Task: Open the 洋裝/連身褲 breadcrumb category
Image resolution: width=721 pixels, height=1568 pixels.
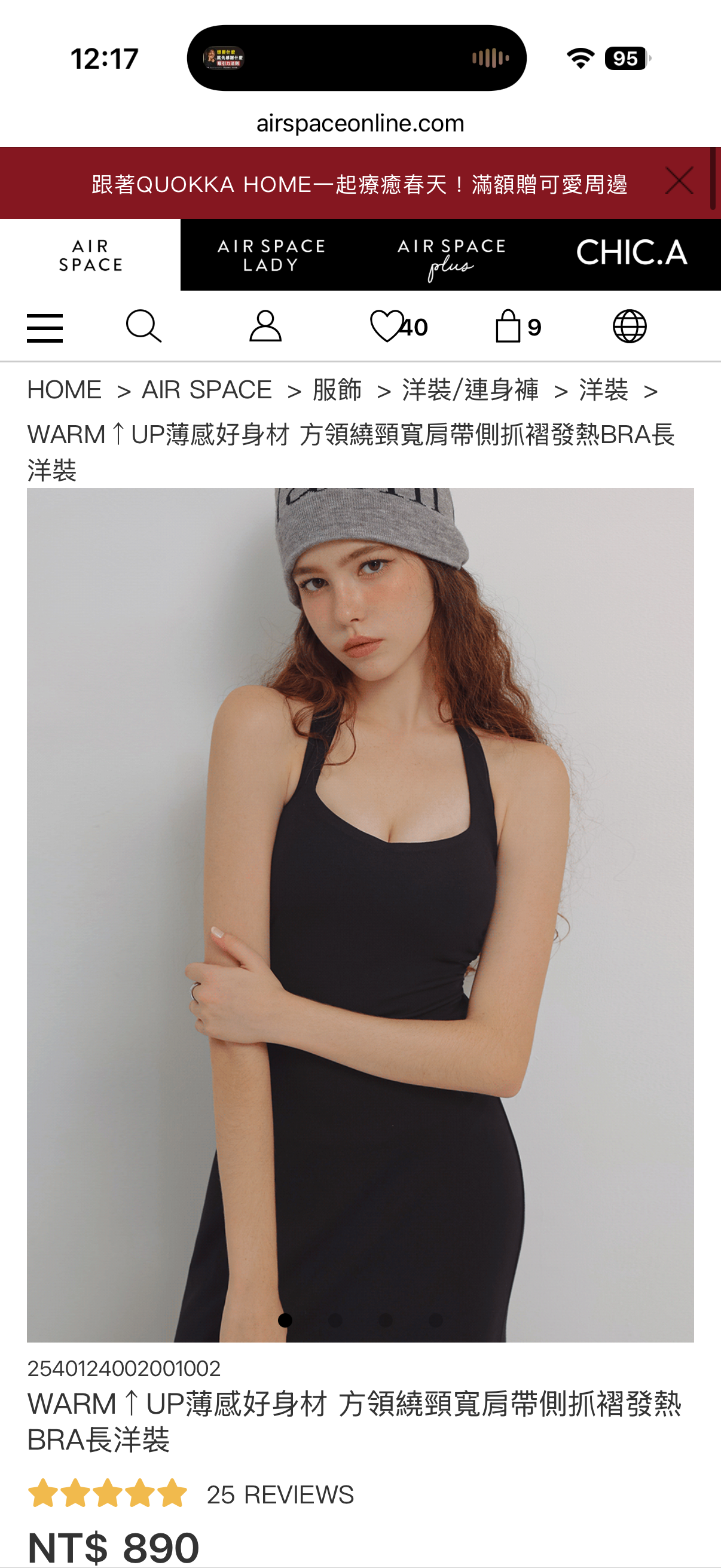Action: 471,390
